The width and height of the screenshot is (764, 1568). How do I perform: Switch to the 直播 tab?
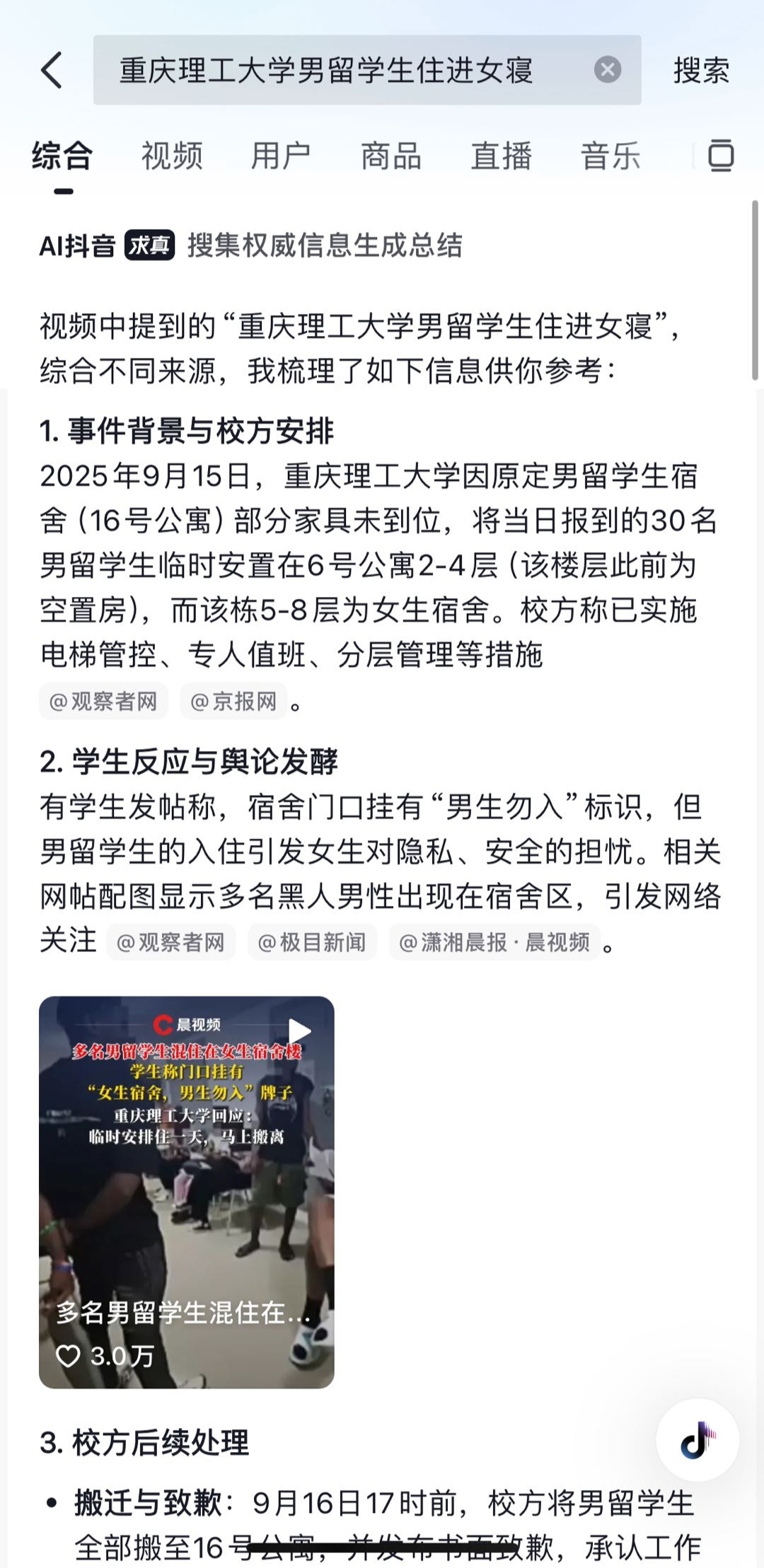(x=501, y=156)
